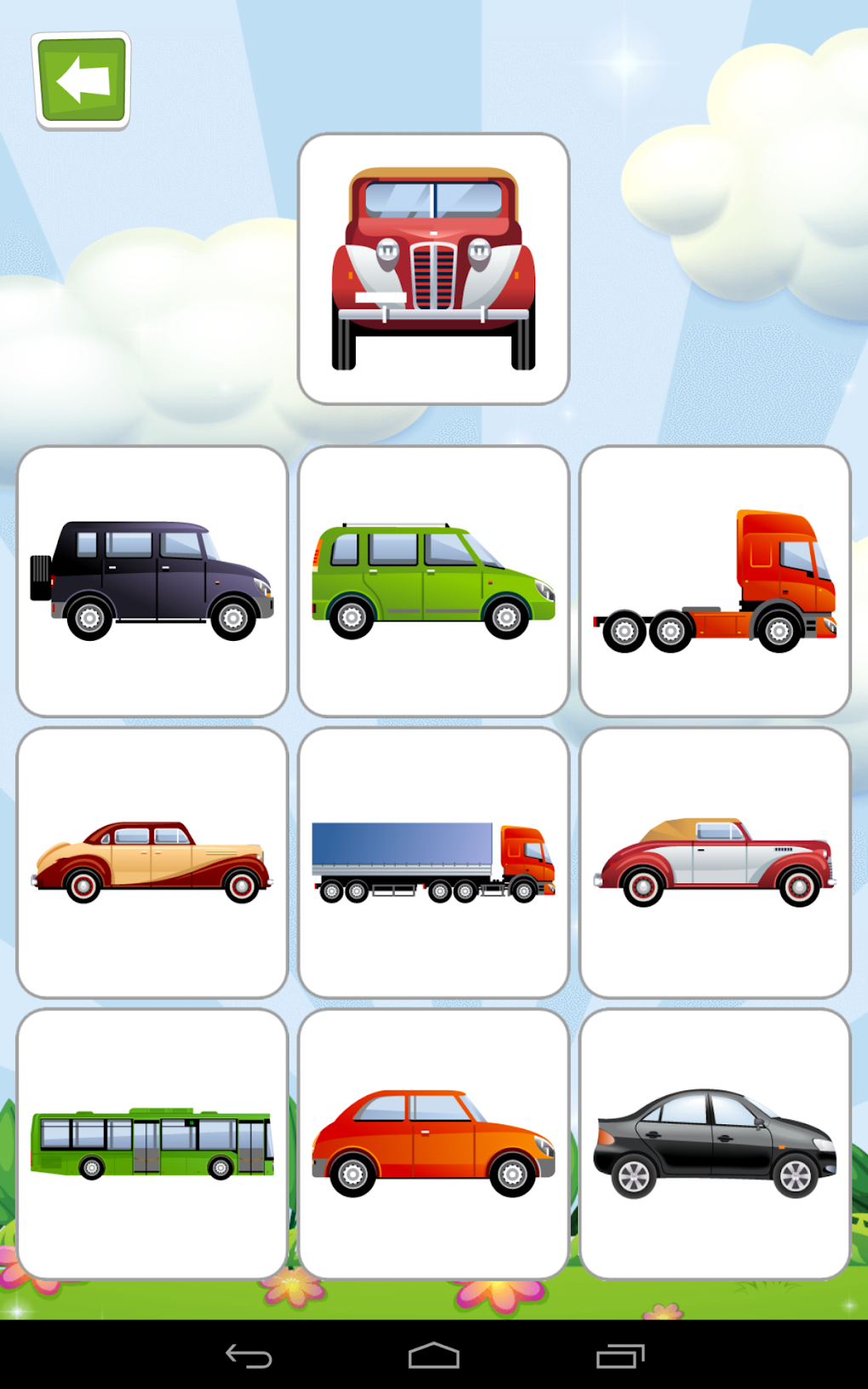
Task: Choose the truck with blue trailer
Action: (x=433, y=862)
